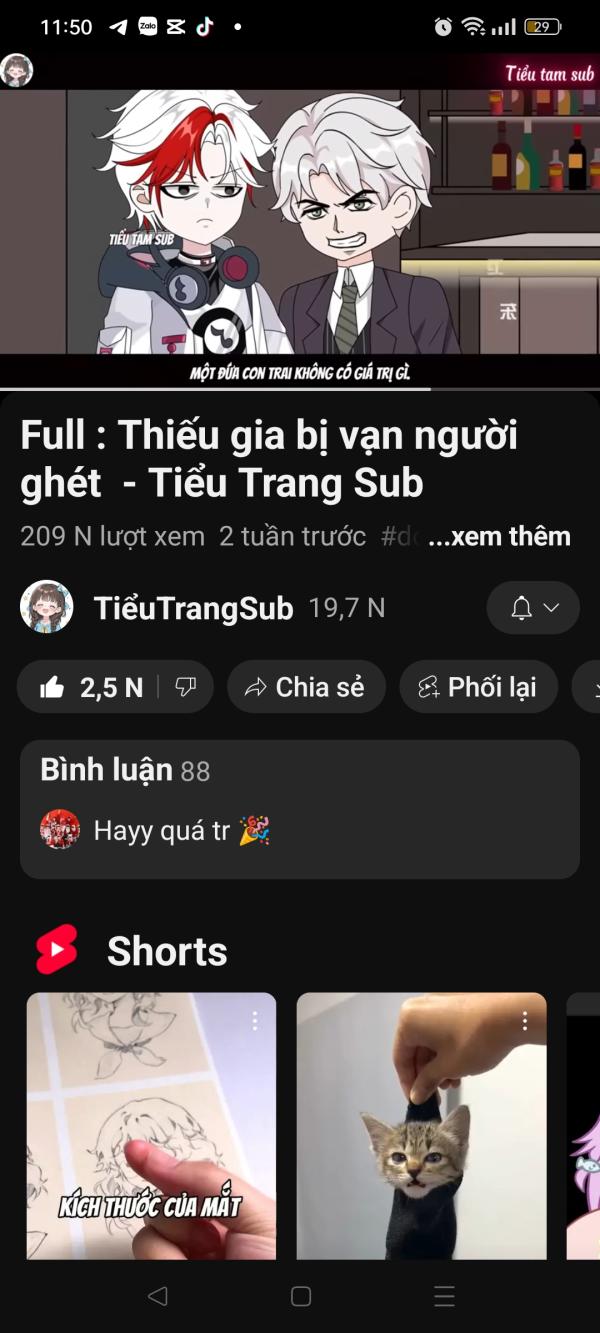Open the TiểuTrangSub channel page
The image size is (600, 1333).
click(x=193, y=608)
